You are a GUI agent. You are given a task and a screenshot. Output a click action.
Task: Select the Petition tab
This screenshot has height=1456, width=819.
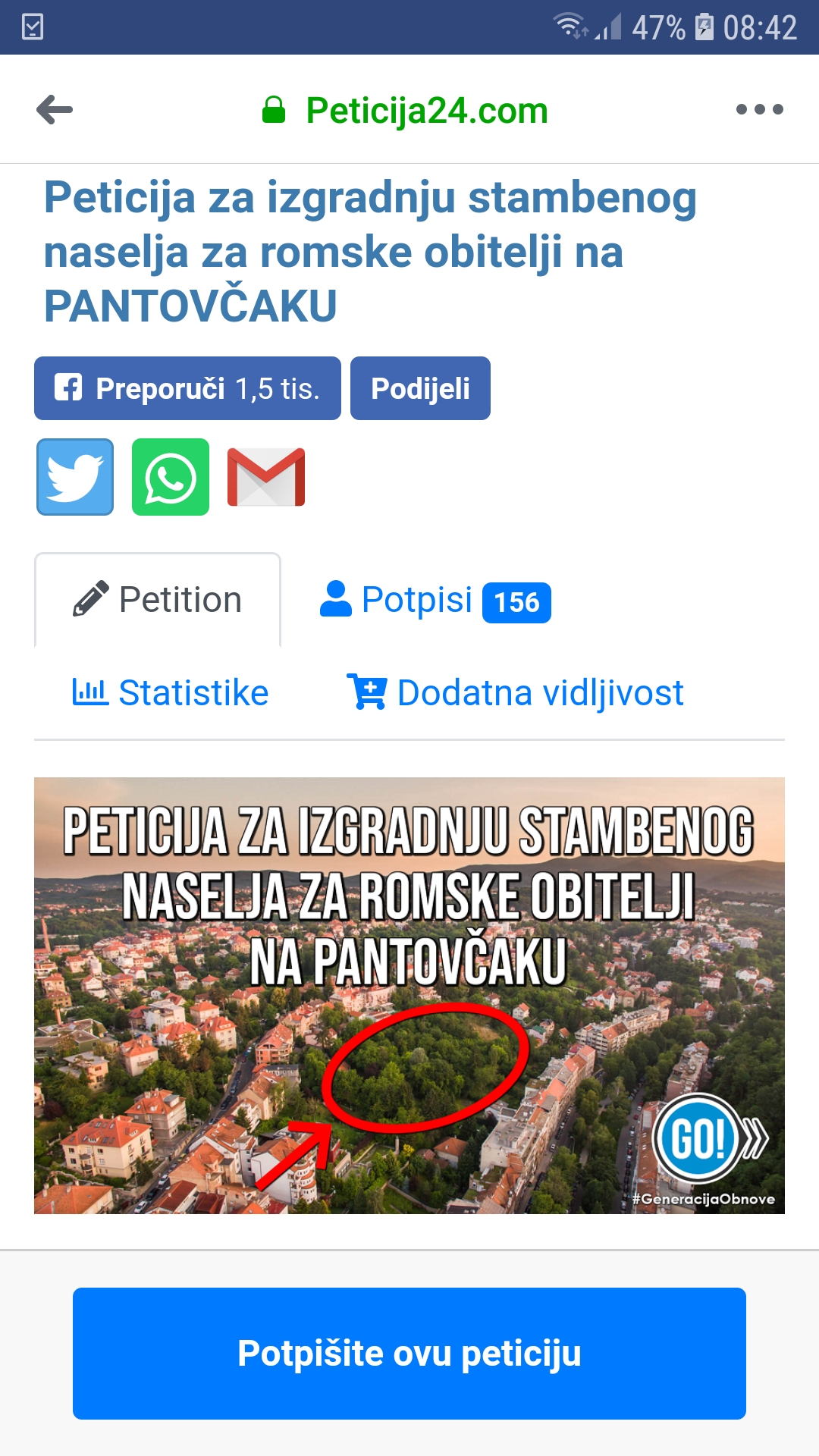[x=158, y=600]
